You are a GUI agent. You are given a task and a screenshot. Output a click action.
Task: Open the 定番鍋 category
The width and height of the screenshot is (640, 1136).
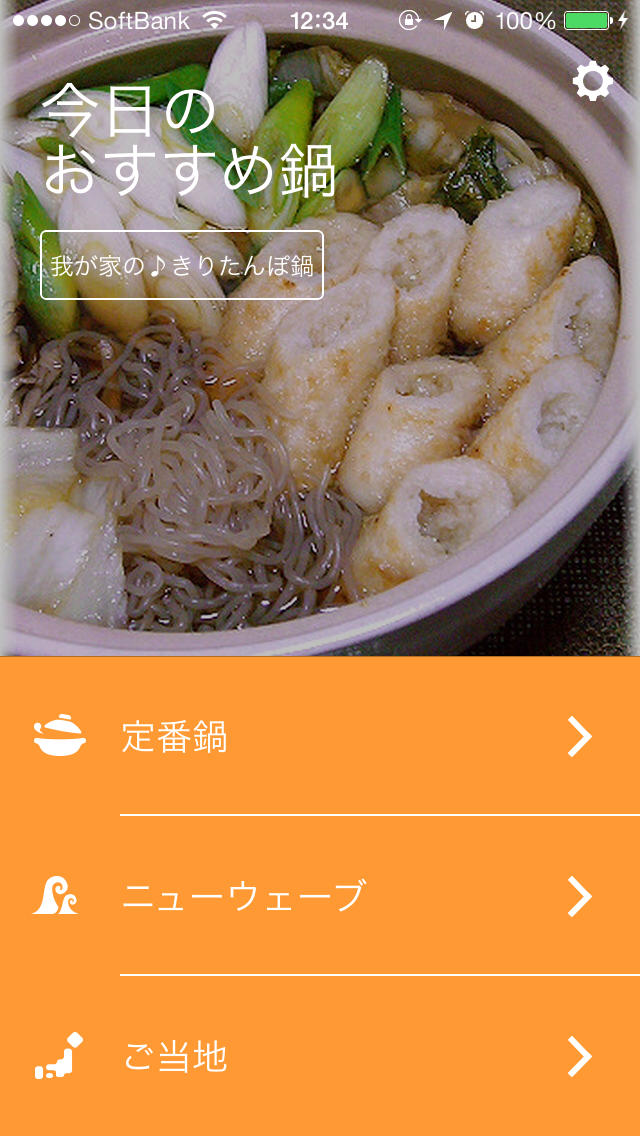pyautogui.click(x=320, y=737)
